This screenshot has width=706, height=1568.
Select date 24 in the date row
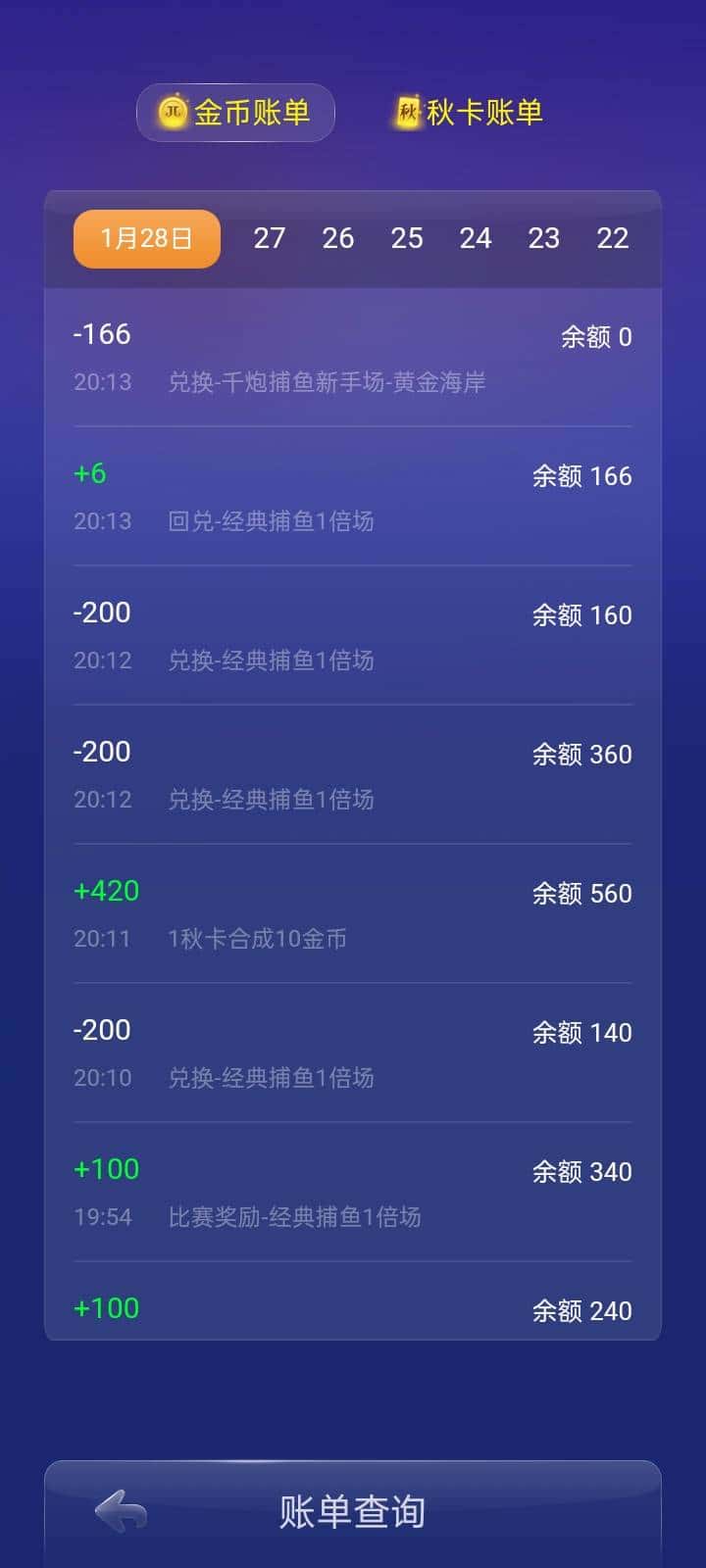(476, 238)
